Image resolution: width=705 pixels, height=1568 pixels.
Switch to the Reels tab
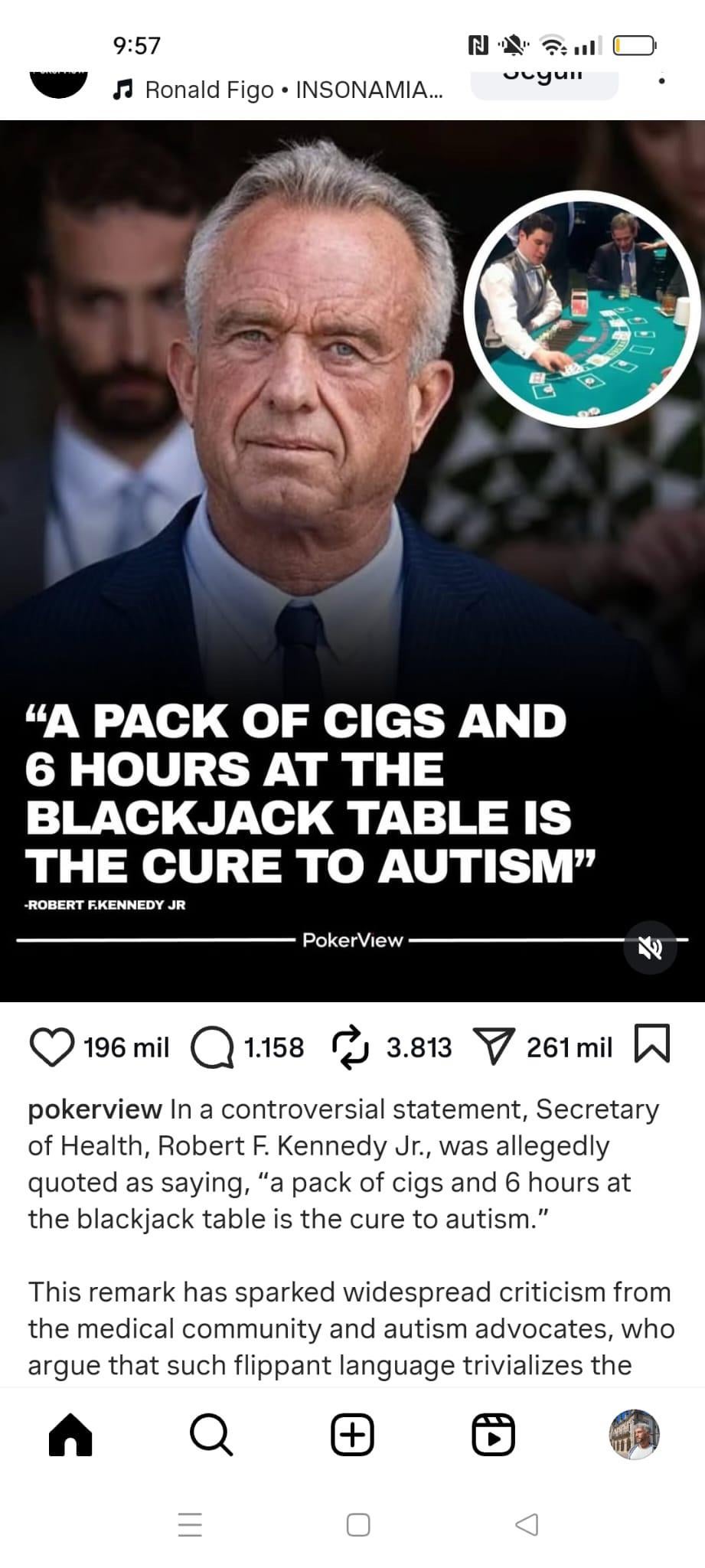click(493, 1435)
